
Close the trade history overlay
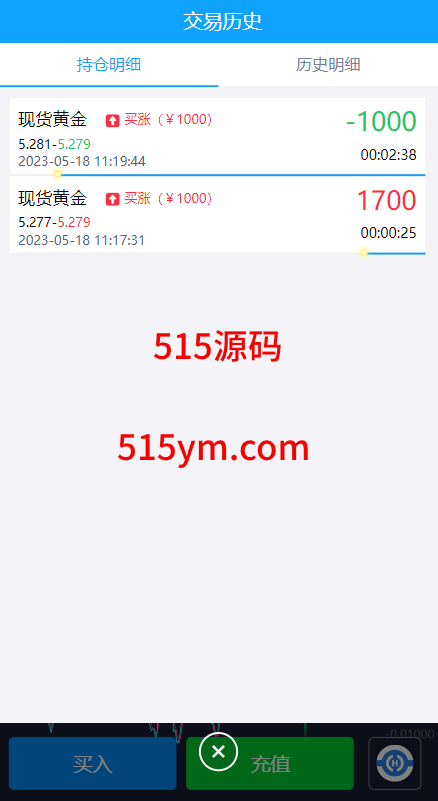[x=218, y=751]
